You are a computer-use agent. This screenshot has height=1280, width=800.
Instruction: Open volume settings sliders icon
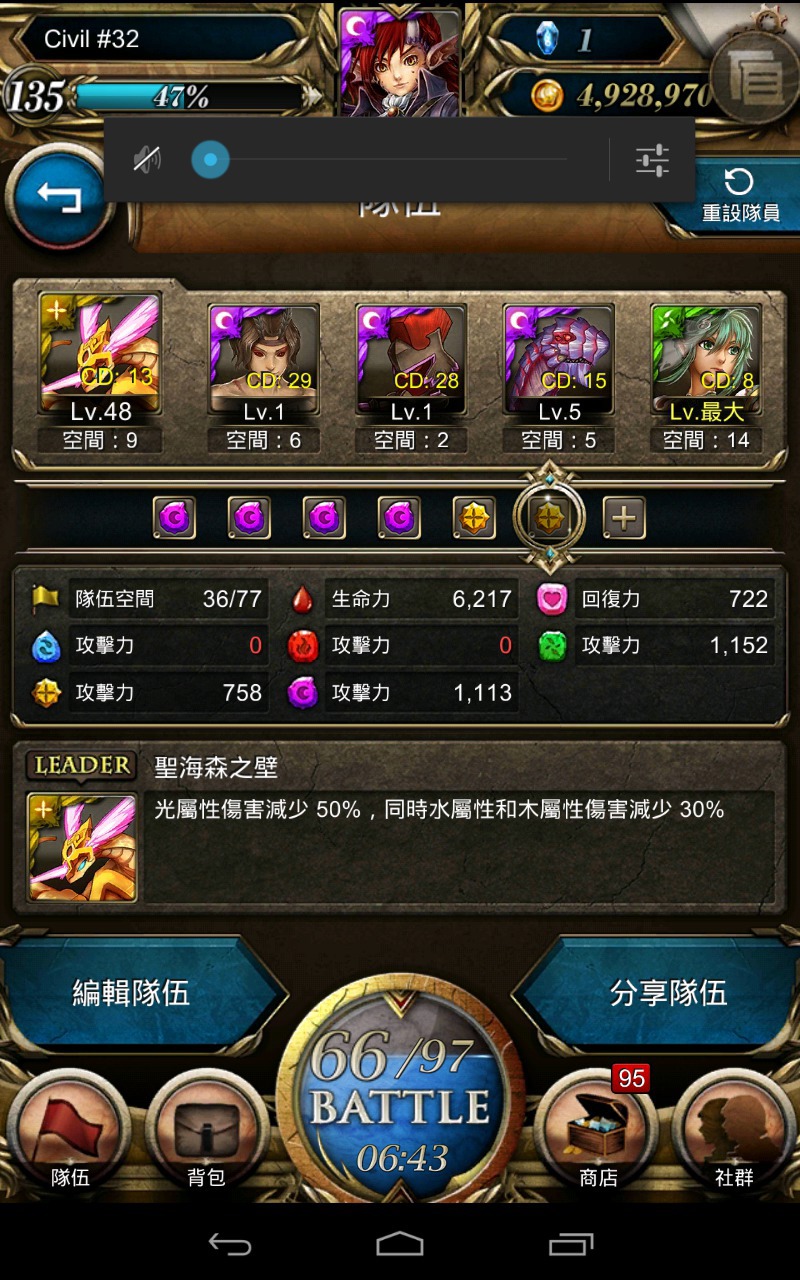(652, 160)
